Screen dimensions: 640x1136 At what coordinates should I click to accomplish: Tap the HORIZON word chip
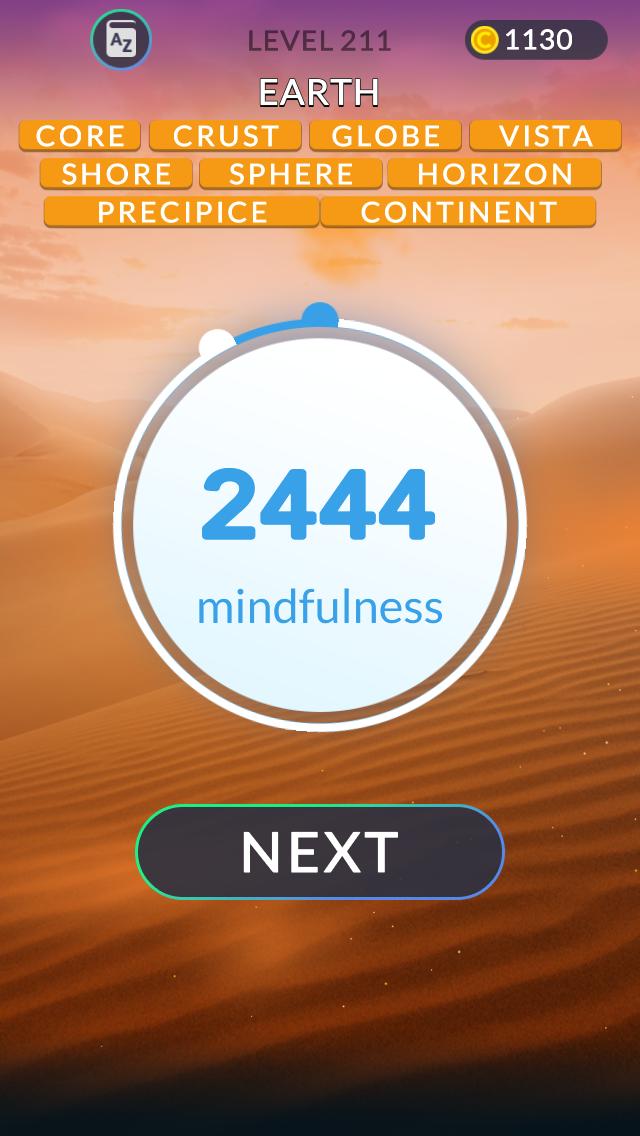click(x=495, y=174)
